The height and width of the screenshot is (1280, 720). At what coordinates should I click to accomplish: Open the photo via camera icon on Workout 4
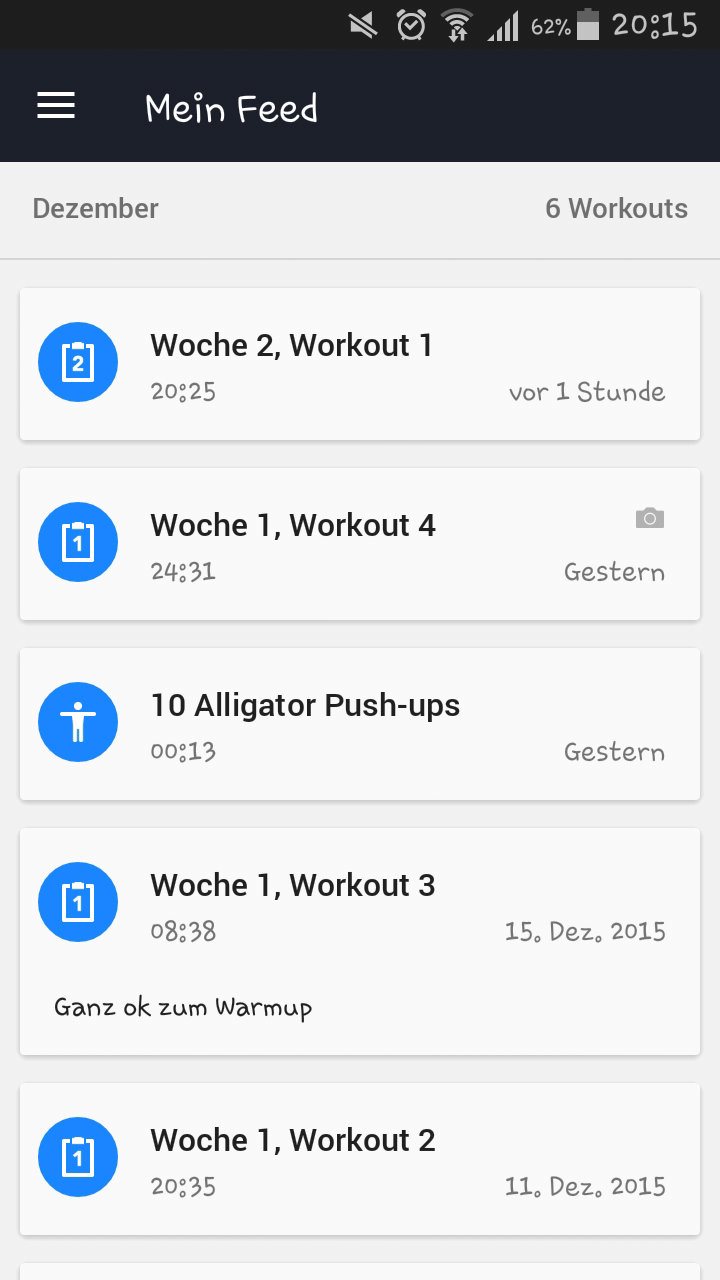point(649,518)
